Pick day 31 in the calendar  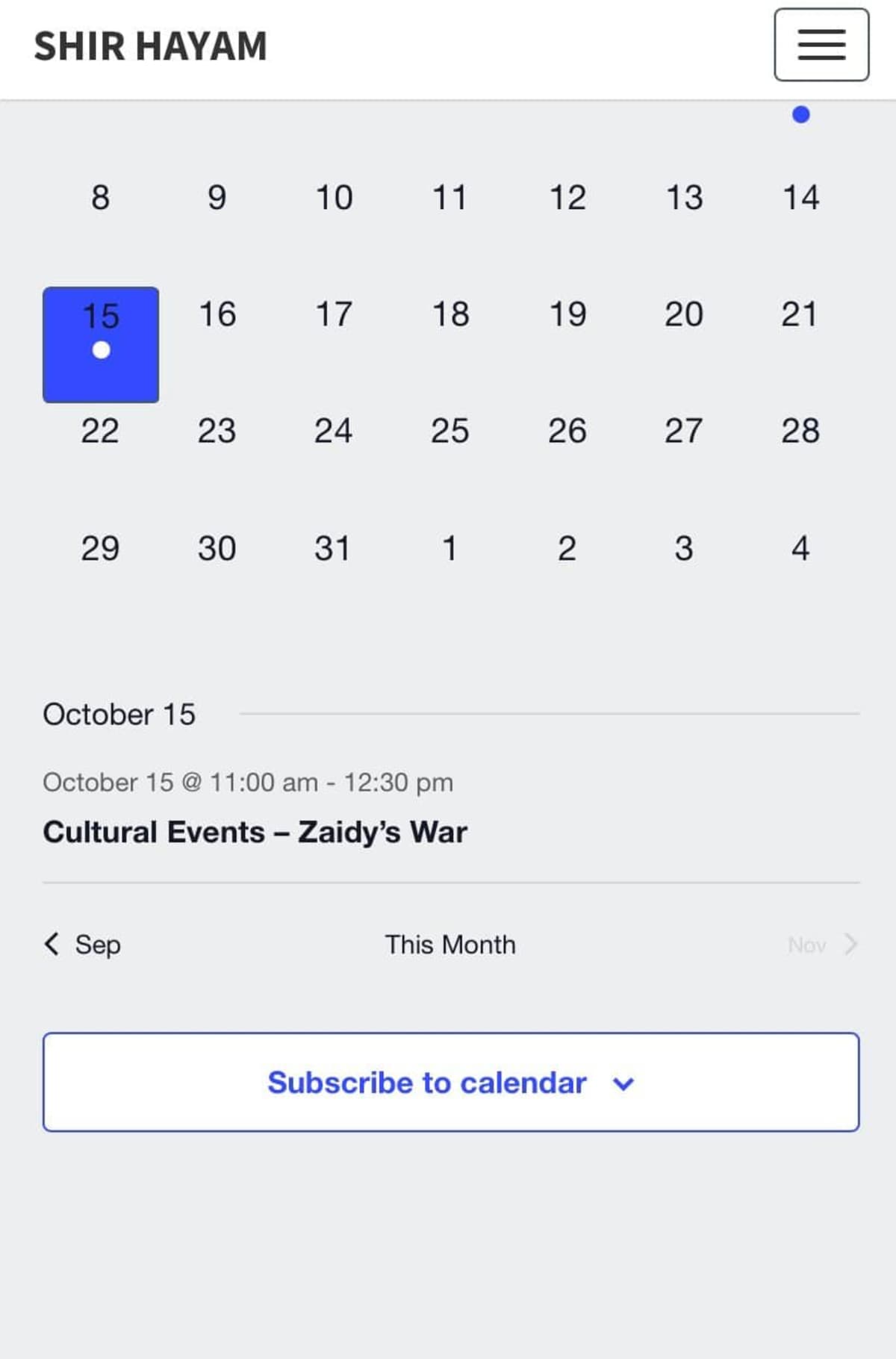(x=332, y=549)
